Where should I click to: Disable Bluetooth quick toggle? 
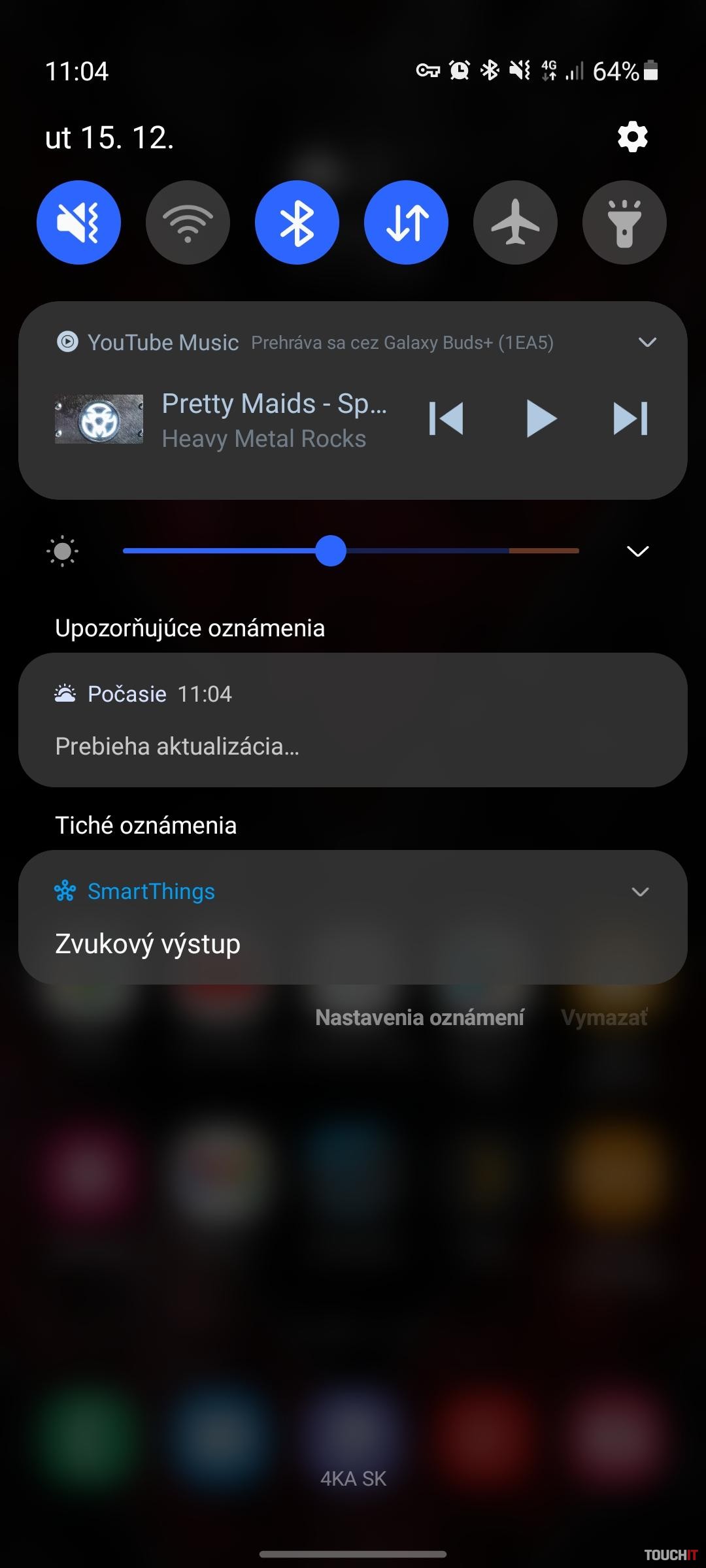click(x=297, y=222)
